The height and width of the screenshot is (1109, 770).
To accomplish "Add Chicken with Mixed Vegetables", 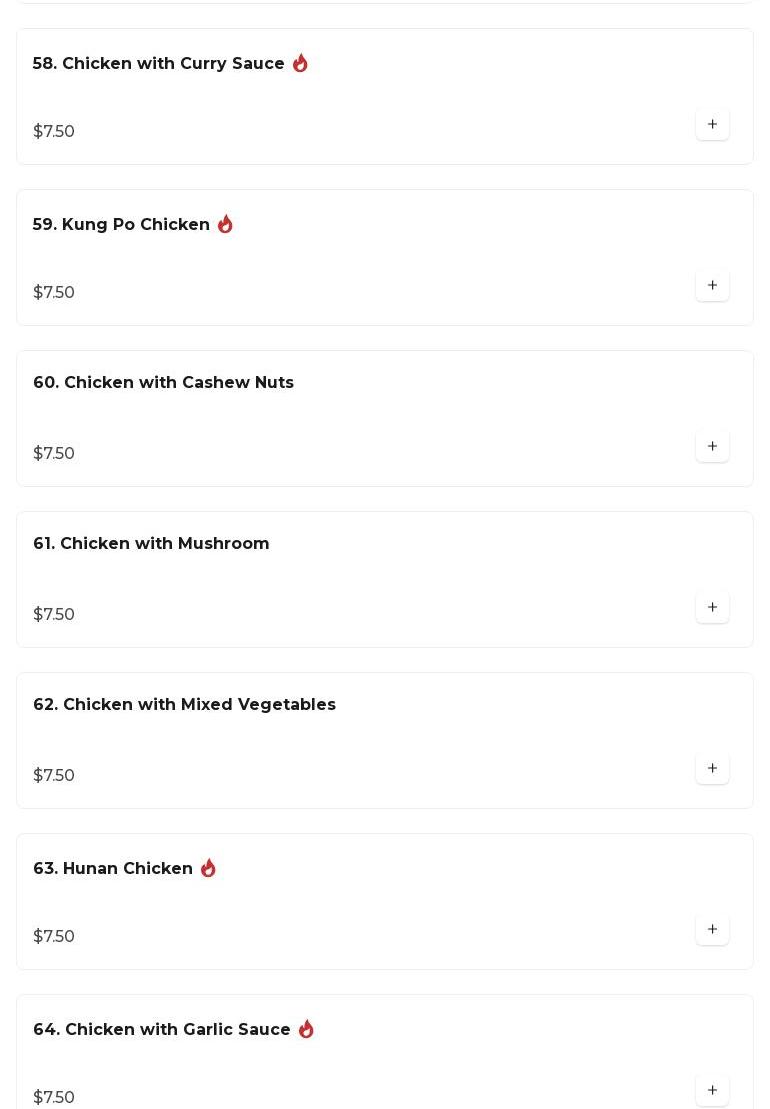I will click(x=712, y=769).
